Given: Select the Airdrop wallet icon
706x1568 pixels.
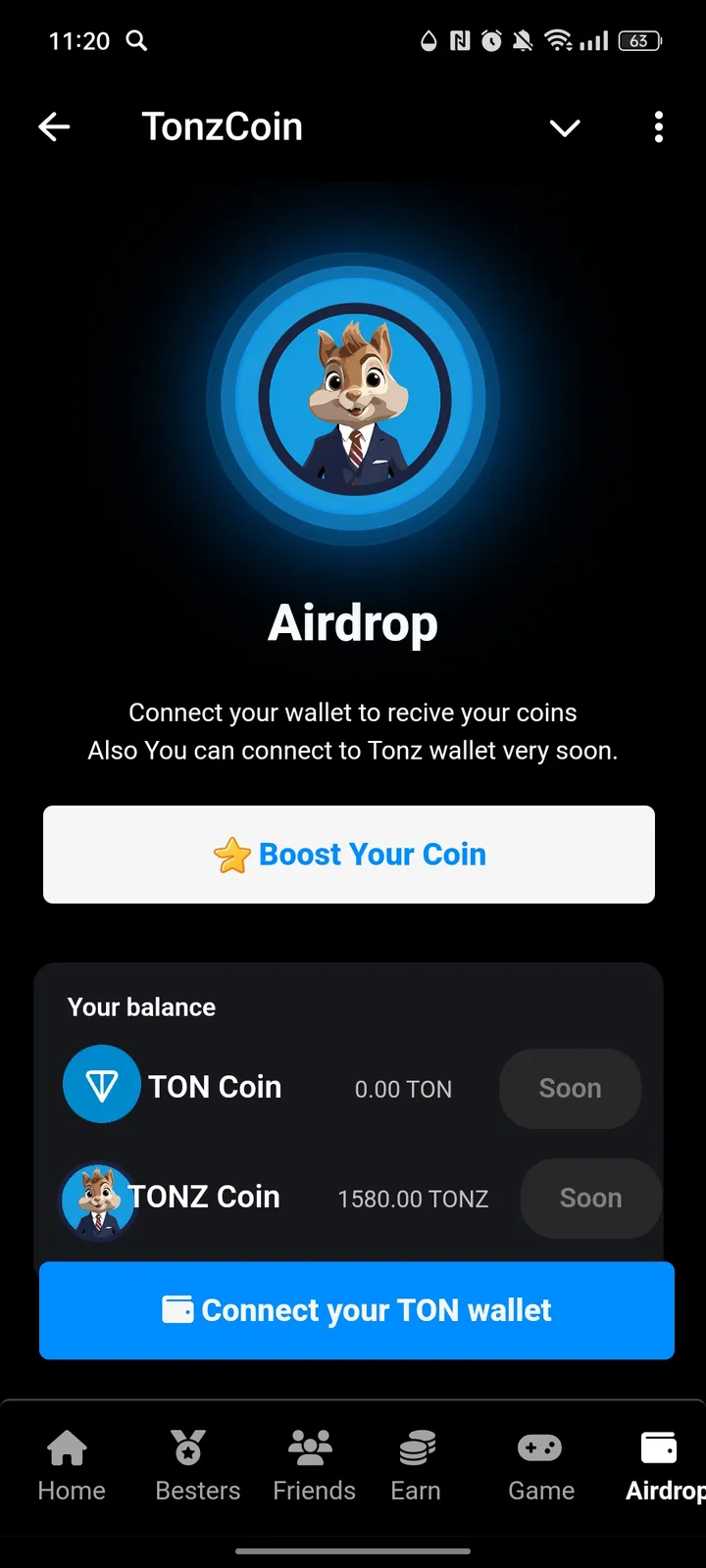Looking at the screenshot, I should [x=658, y=1446].
